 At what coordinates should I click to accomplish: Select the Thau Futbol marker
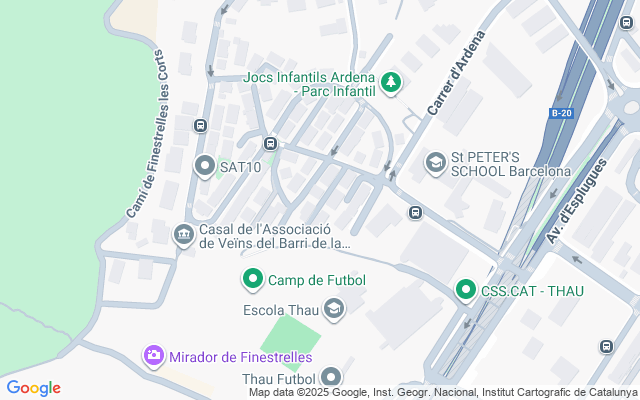click(x=330, y=378)
